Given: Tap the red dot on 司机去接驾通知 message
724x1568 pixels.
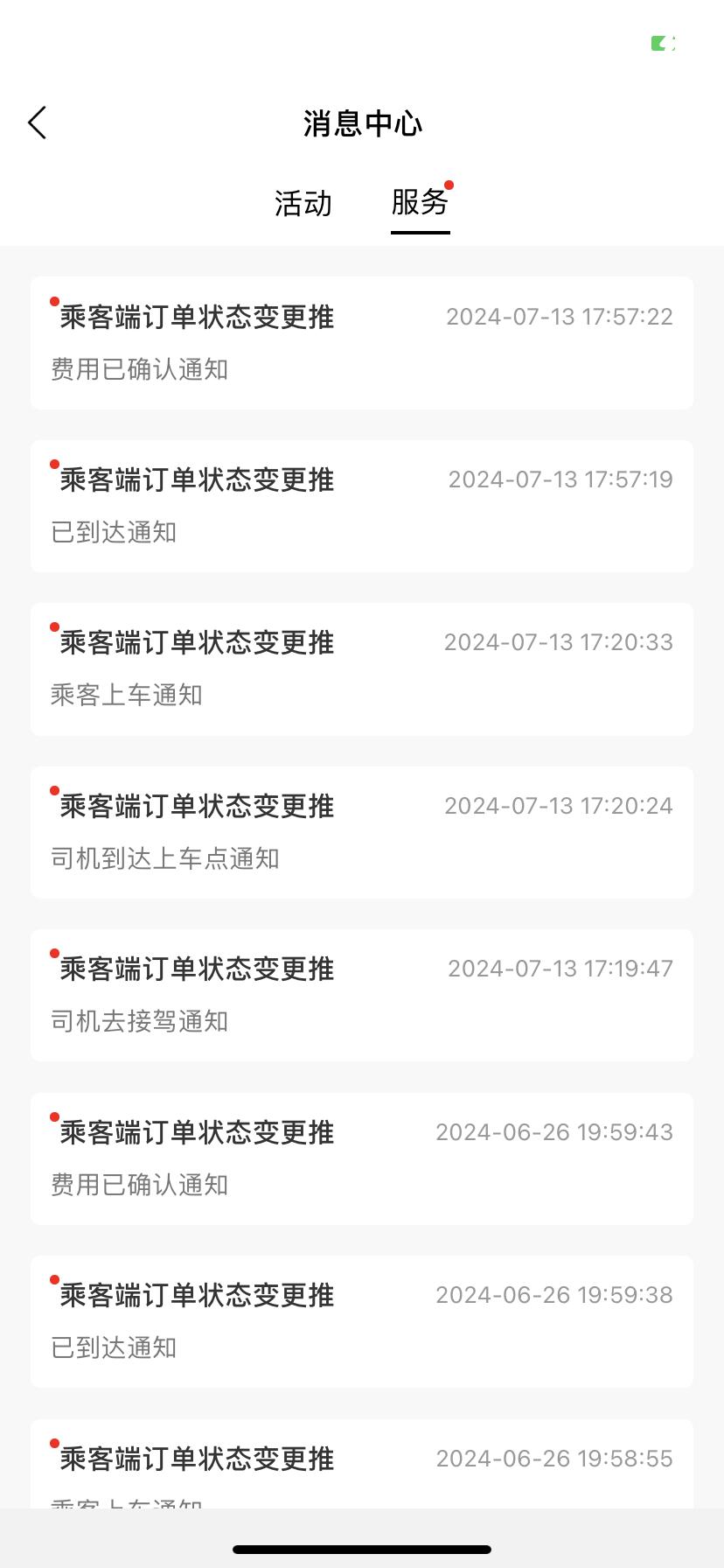Looking at the screenshot, I should 54,953.
